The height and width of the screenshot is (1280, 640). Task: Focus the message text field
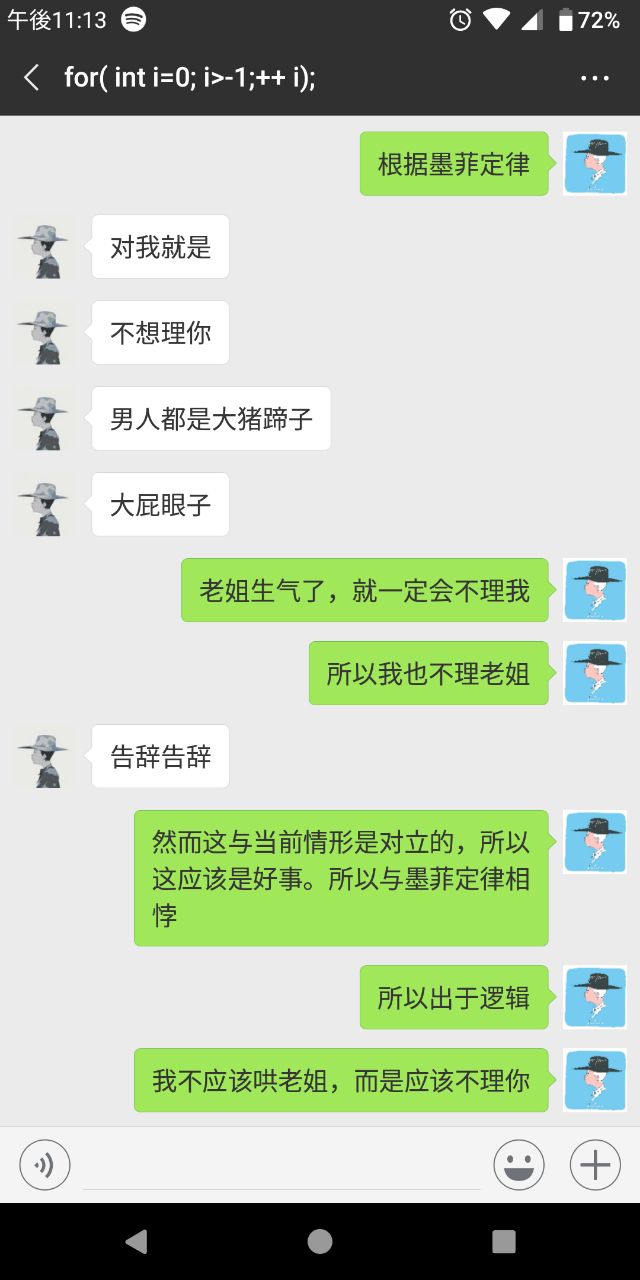point(282,1165)
